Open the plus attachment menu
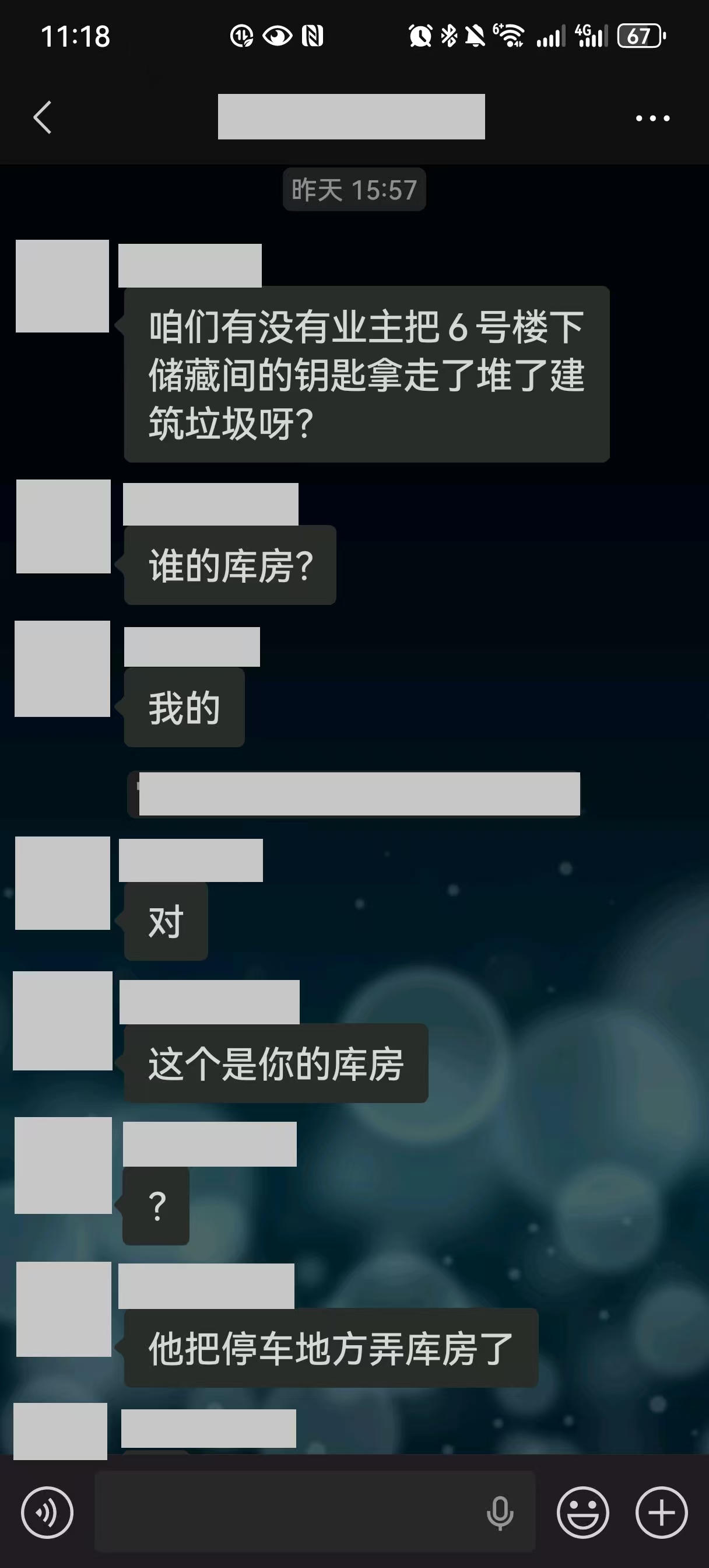This screenshot has width=709, height=1568. pos(662,1512)
